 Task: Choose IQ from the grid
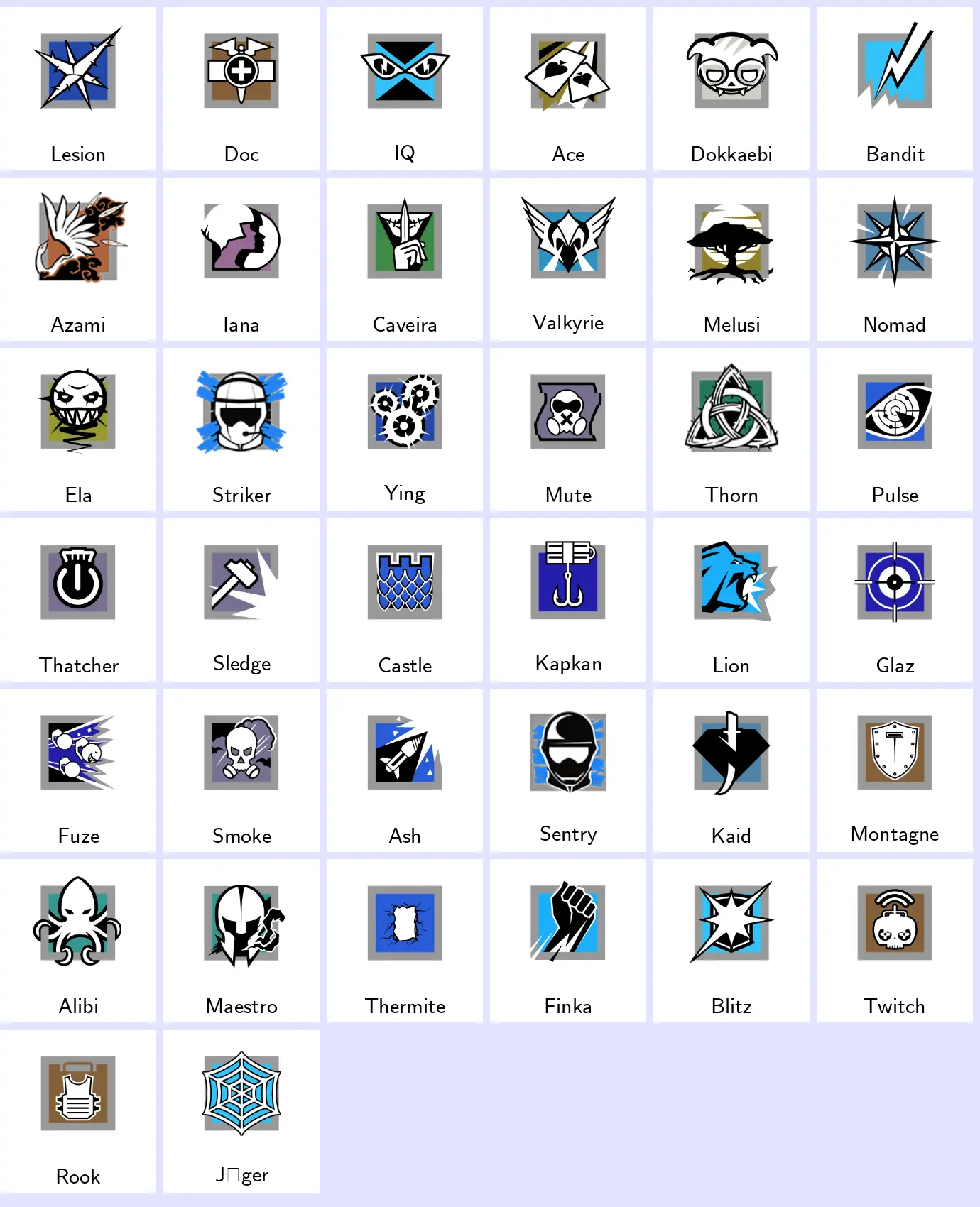coord(405,89)
